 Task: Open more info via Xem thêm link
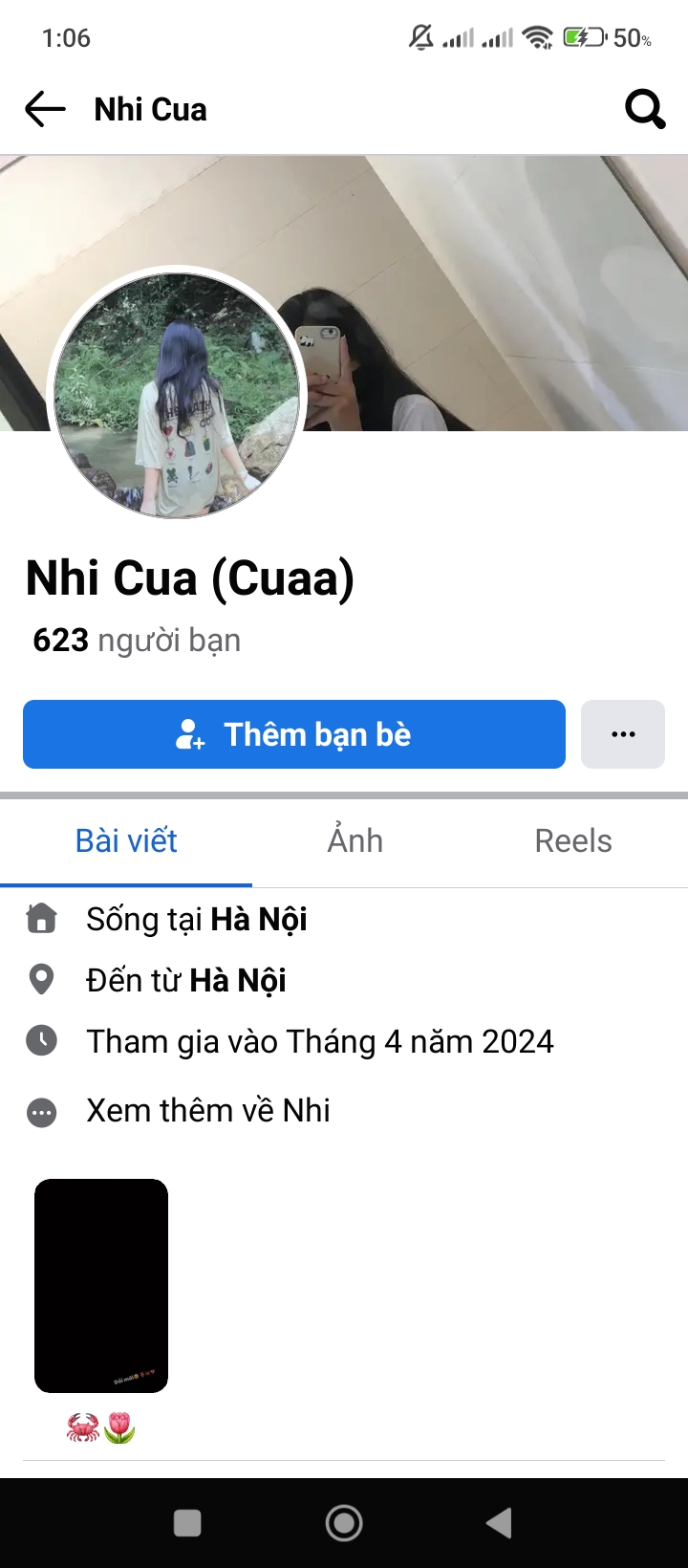click(207, 1110)
